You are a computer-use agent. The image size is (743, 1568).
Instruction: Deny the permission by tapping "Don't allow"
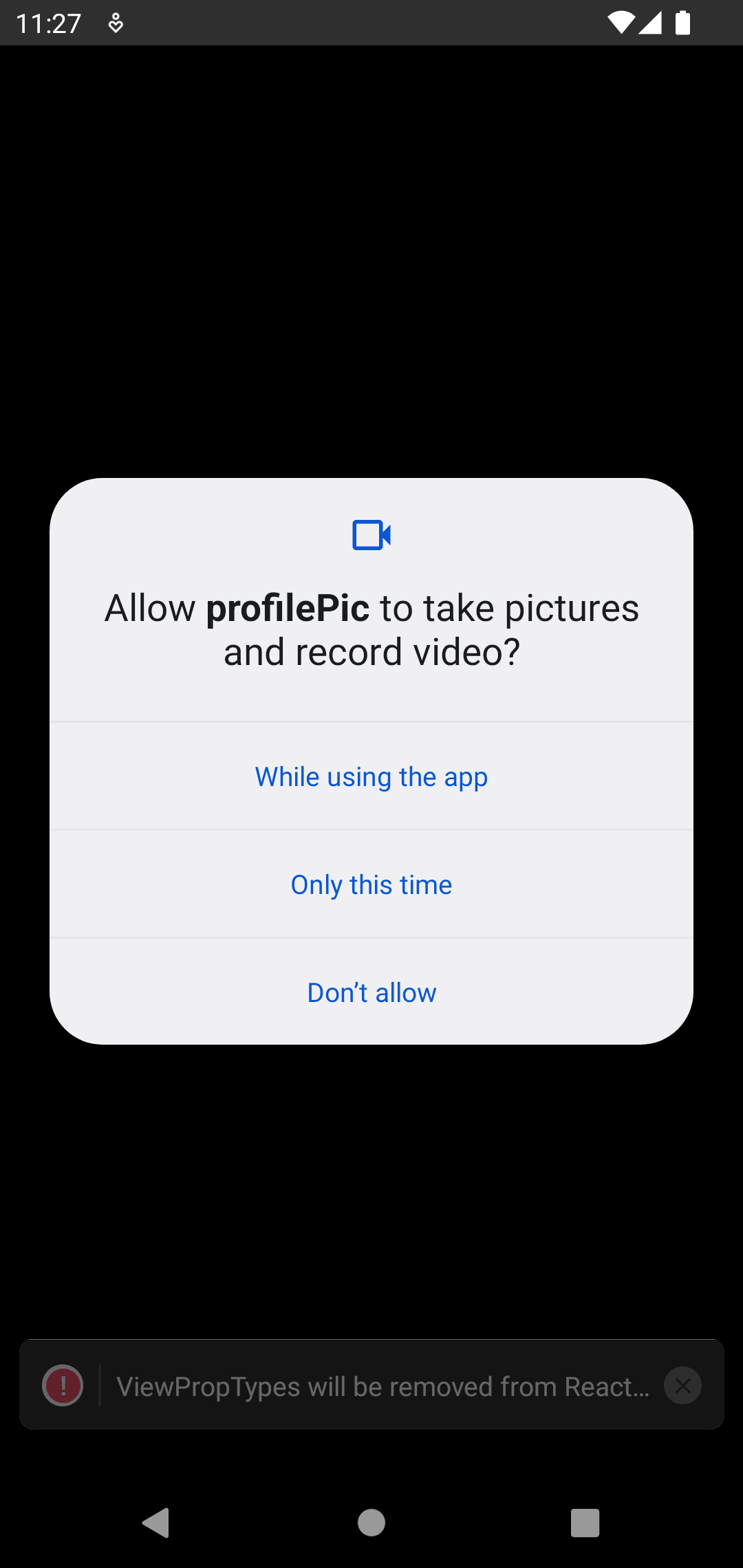tap(371, 992)
